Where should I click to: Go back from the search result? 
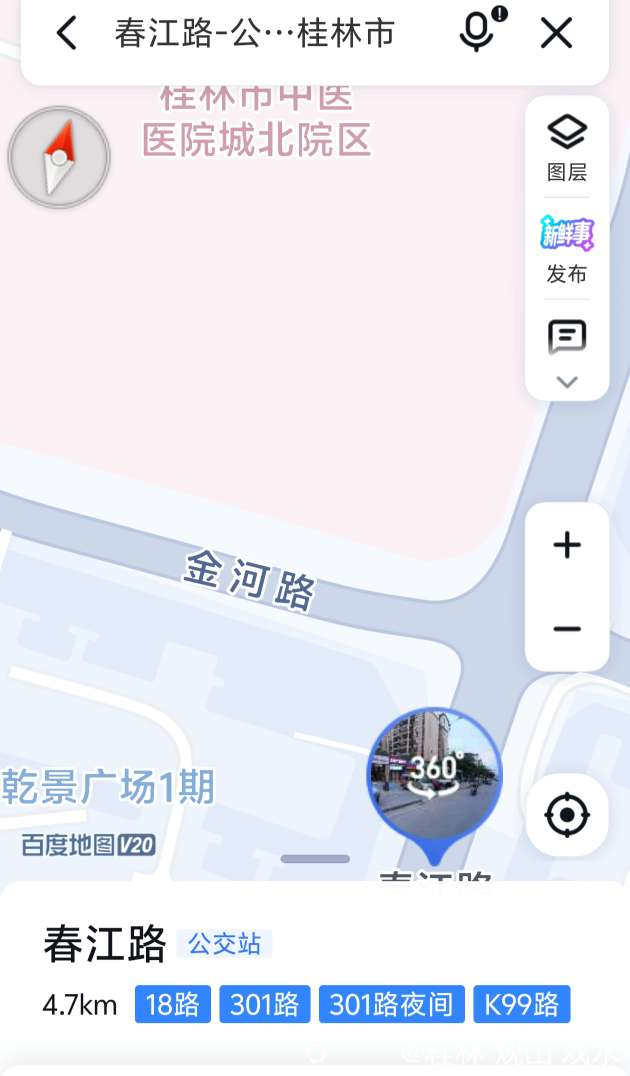[66, 33]
